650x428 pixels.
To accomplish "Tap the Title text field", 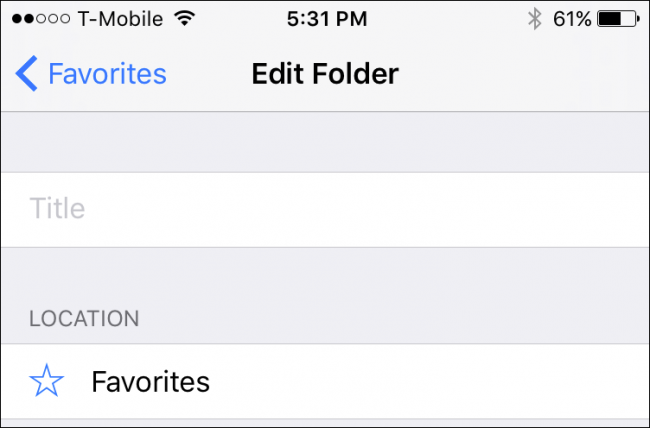I will 324,209.
